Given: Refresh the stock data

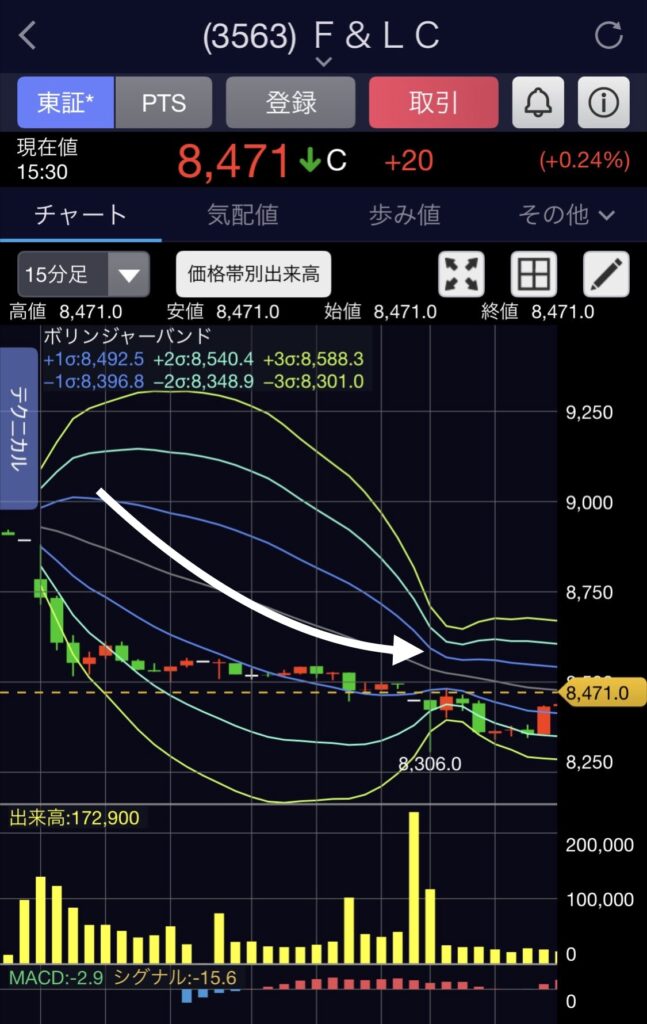Looking at the screenshot, I should pos(609,36).
